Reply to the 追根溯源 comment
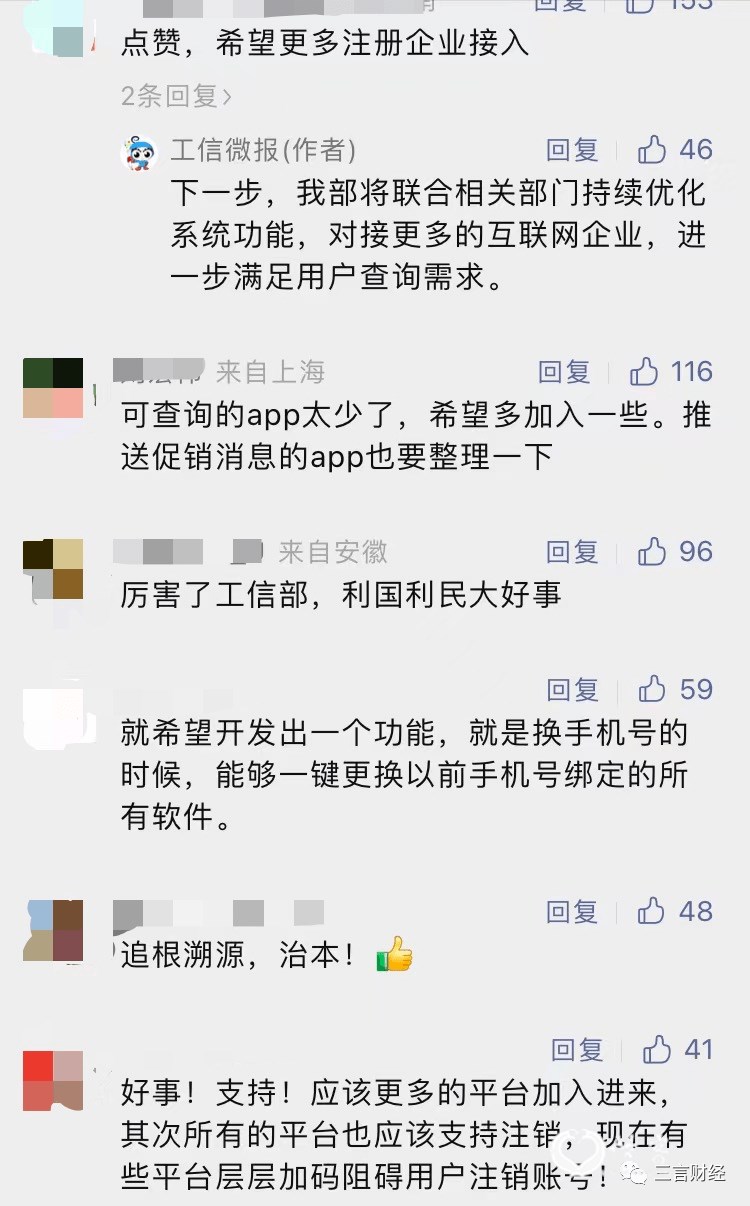 pos(572,912)
